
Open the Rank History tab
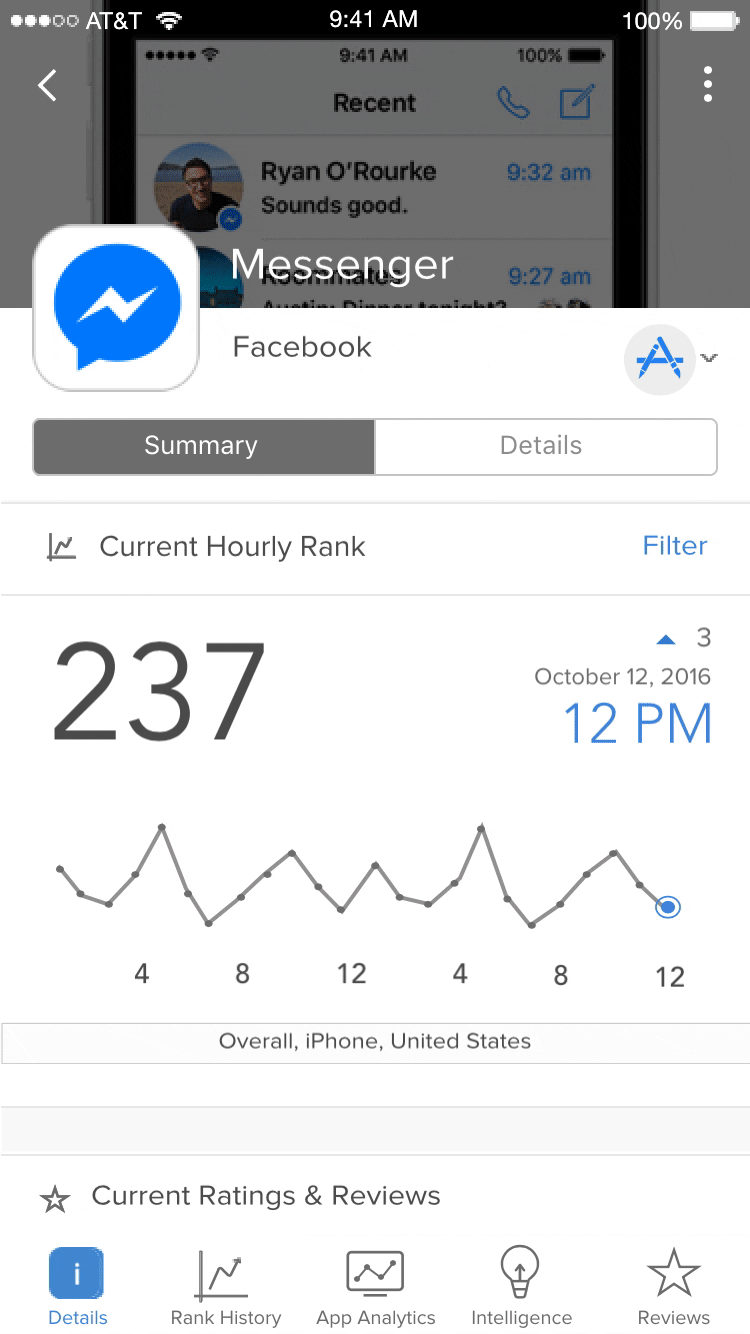[226, 1289]
